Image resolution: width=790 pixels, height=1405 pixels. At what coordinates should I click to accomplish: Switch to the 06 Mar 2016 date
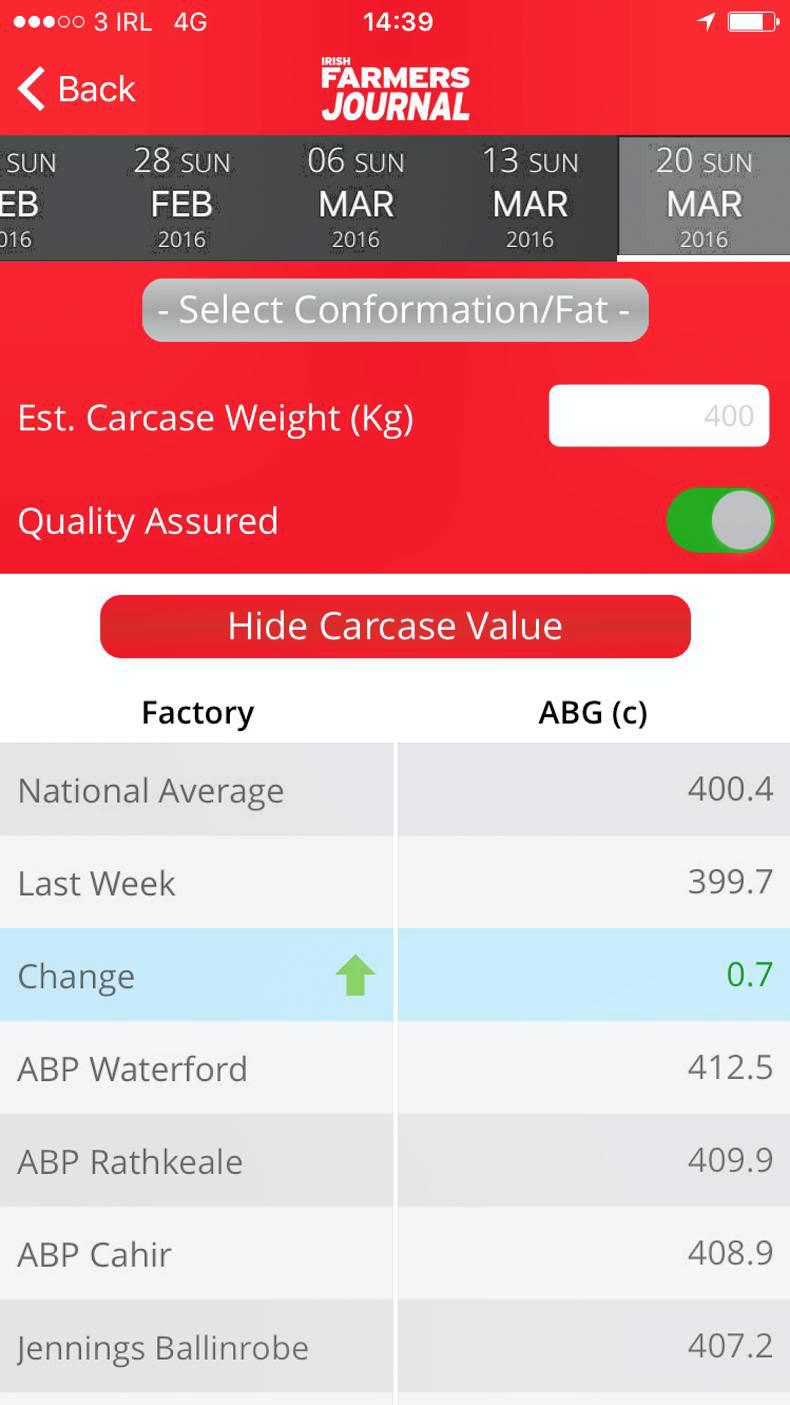pos(356,198)
